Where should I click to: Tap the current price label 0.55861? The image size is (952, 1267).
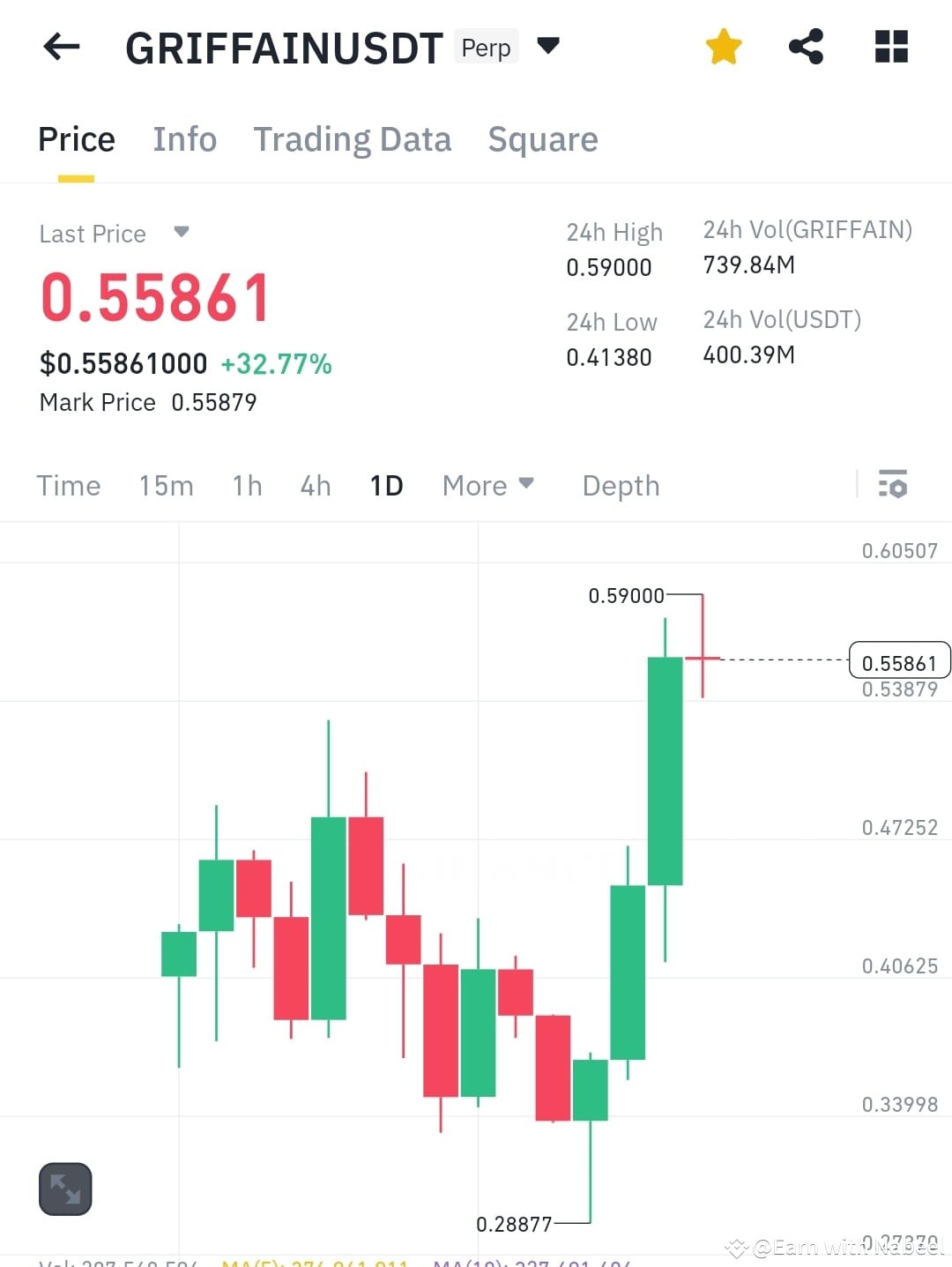coord(900,660)
